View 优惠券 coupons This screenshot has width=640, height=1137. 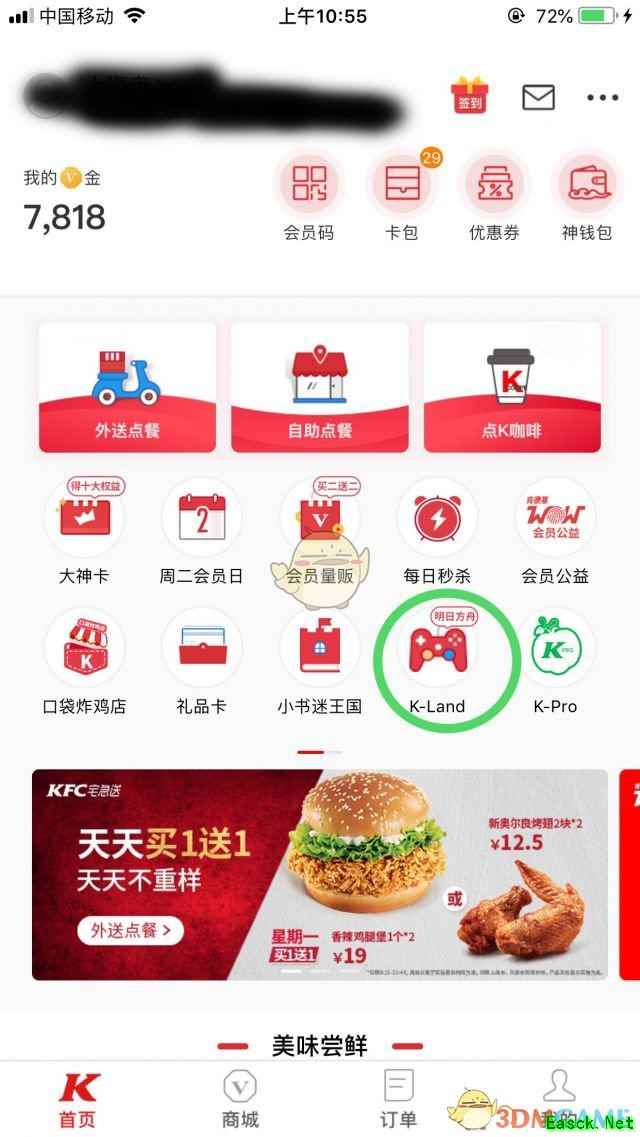point(494,186)
